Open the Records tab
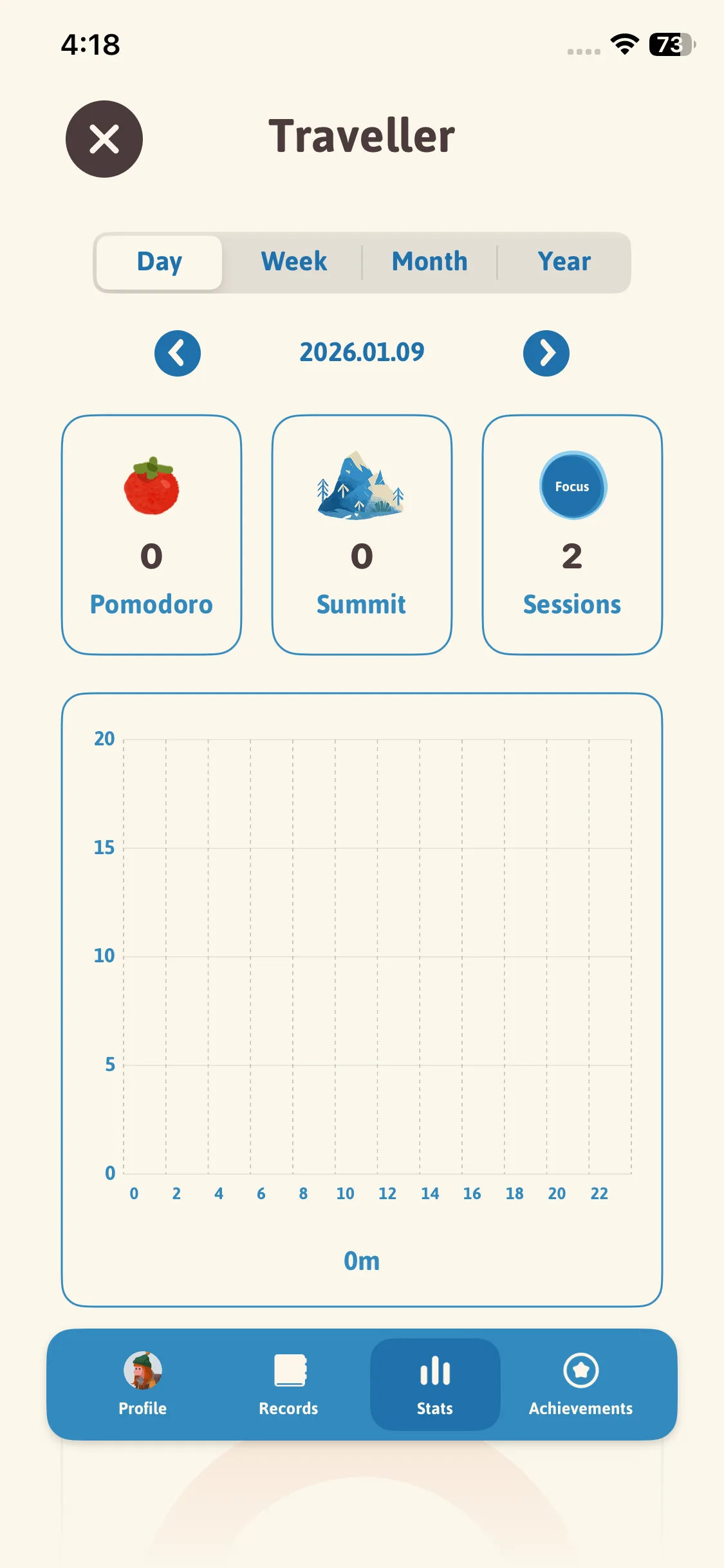This screenshot has height=1568, width=724. (x=288, y=1384)
